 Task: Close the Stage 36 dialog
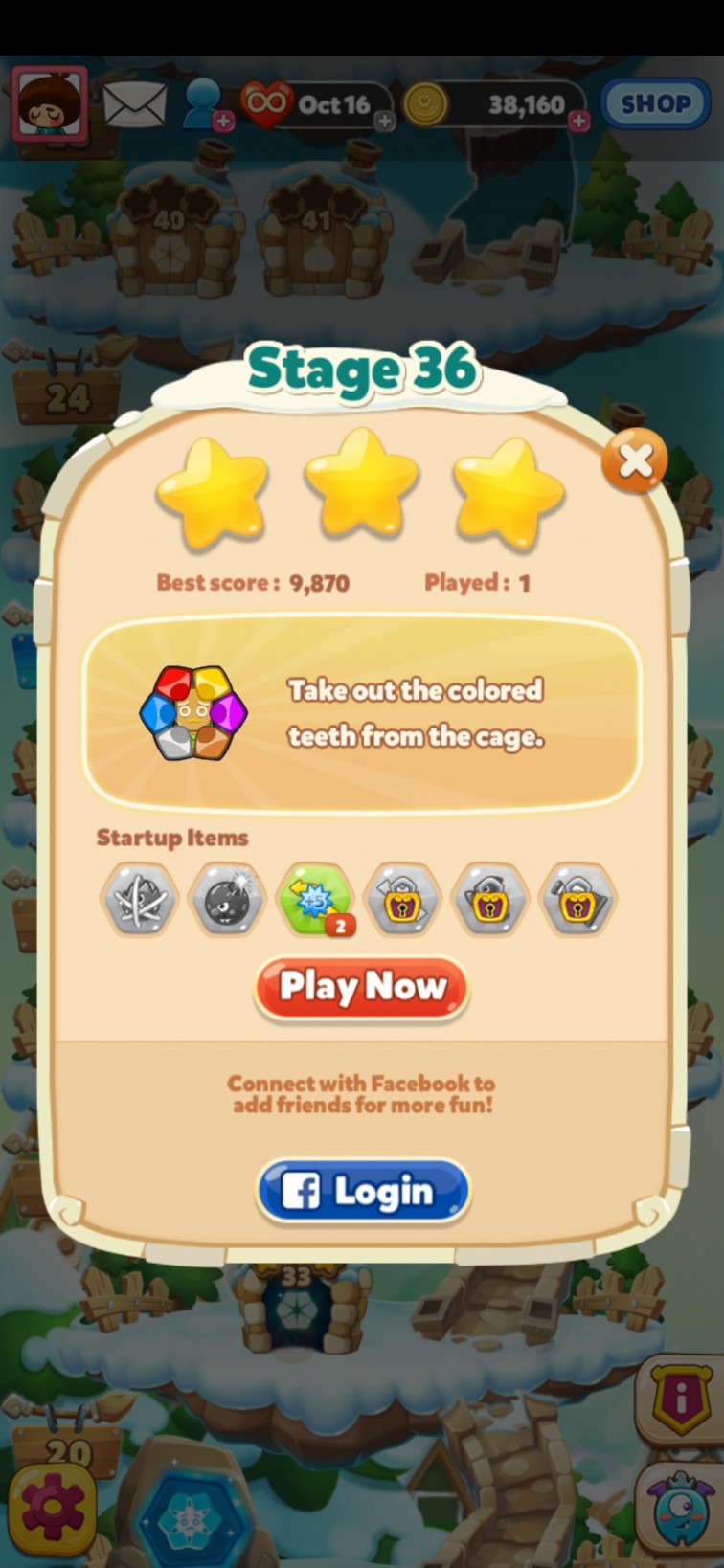point(634,461)
